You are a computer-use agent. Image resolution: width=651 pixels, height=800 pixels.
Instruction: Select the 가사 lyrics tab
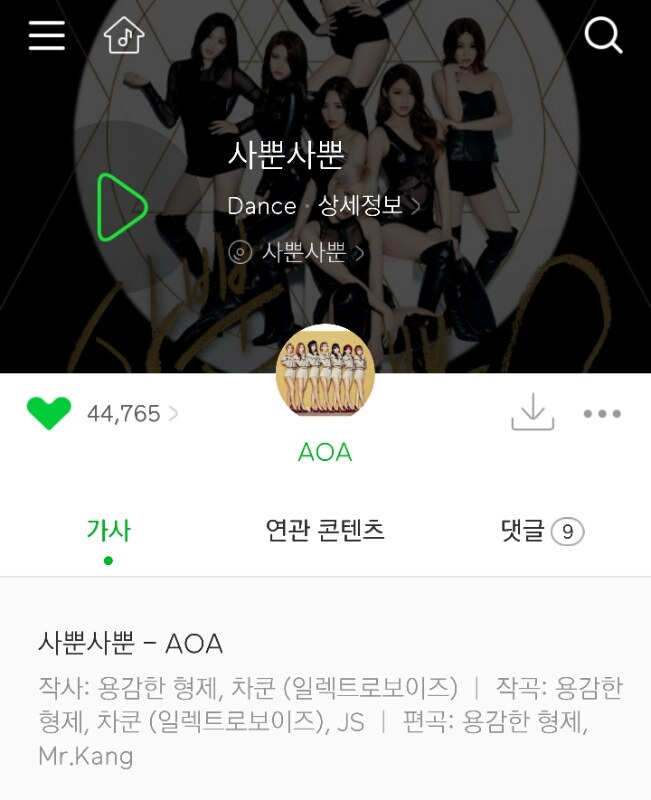click(x=108, y=531)
